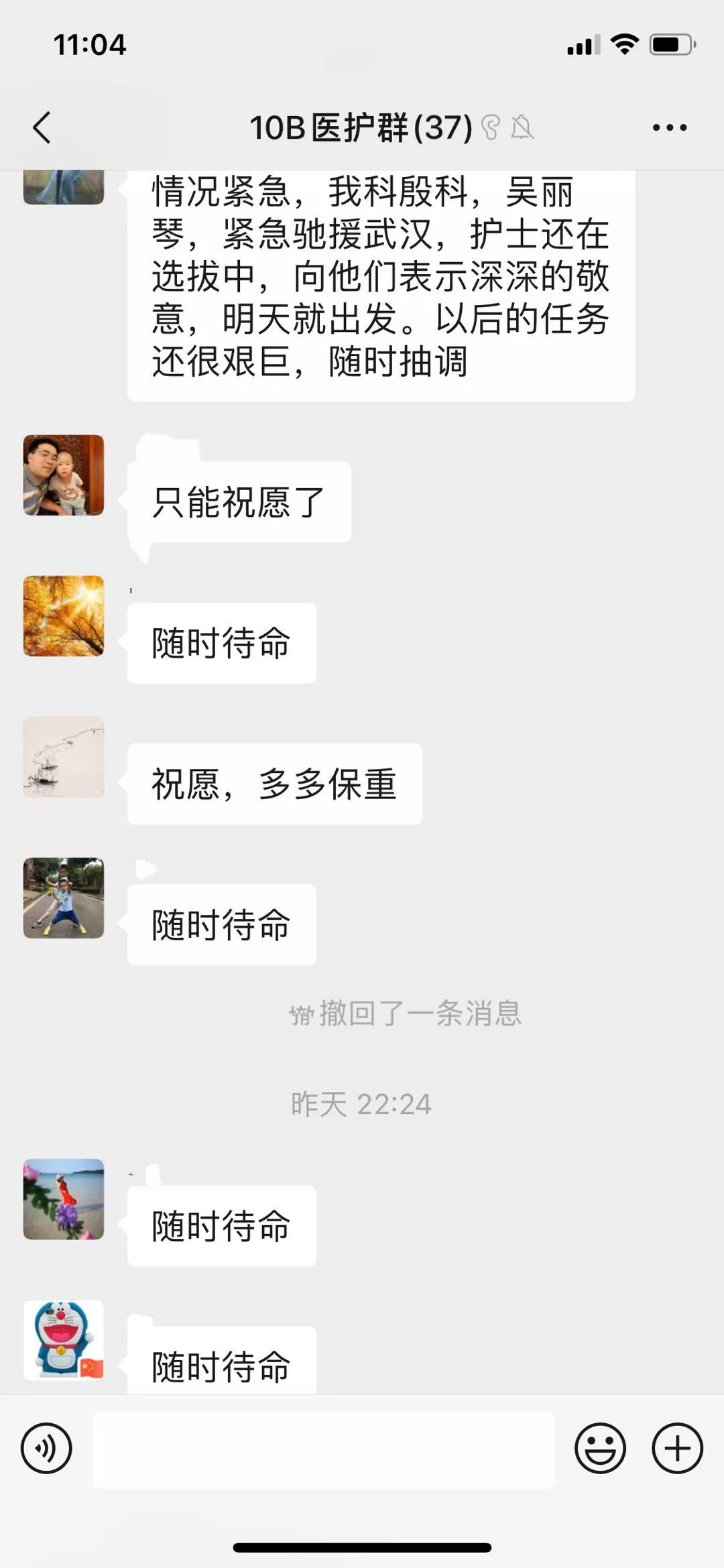Open the group chat info menu
This screenshot has height=1568, width=724.
(669, 127)
